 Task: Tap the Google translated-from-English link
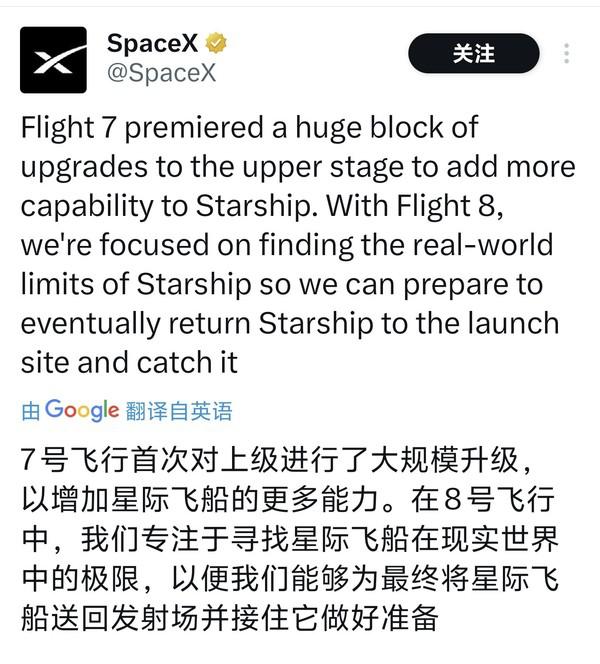point(127,410)
